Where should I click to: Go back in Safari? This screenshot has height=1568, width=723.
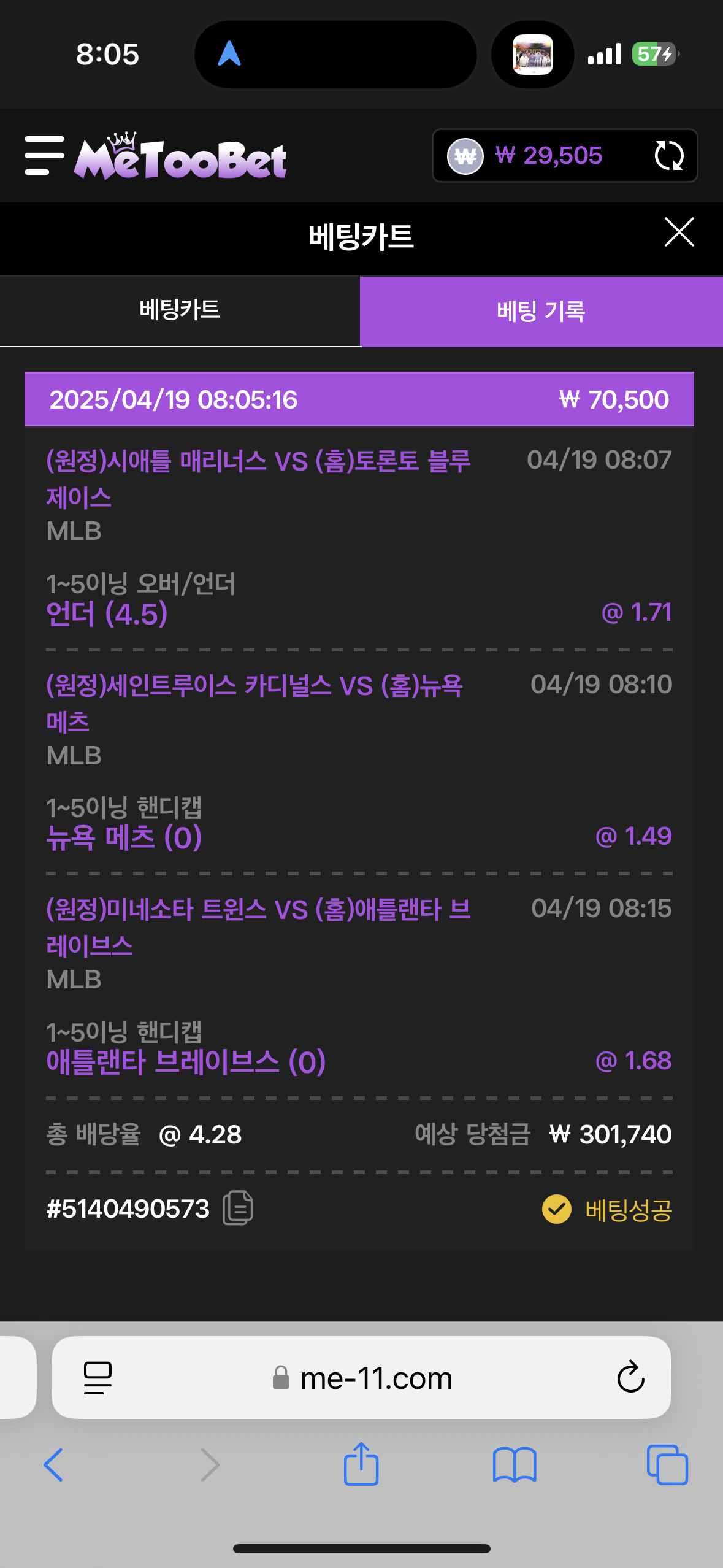click(x=54, y=1465)
